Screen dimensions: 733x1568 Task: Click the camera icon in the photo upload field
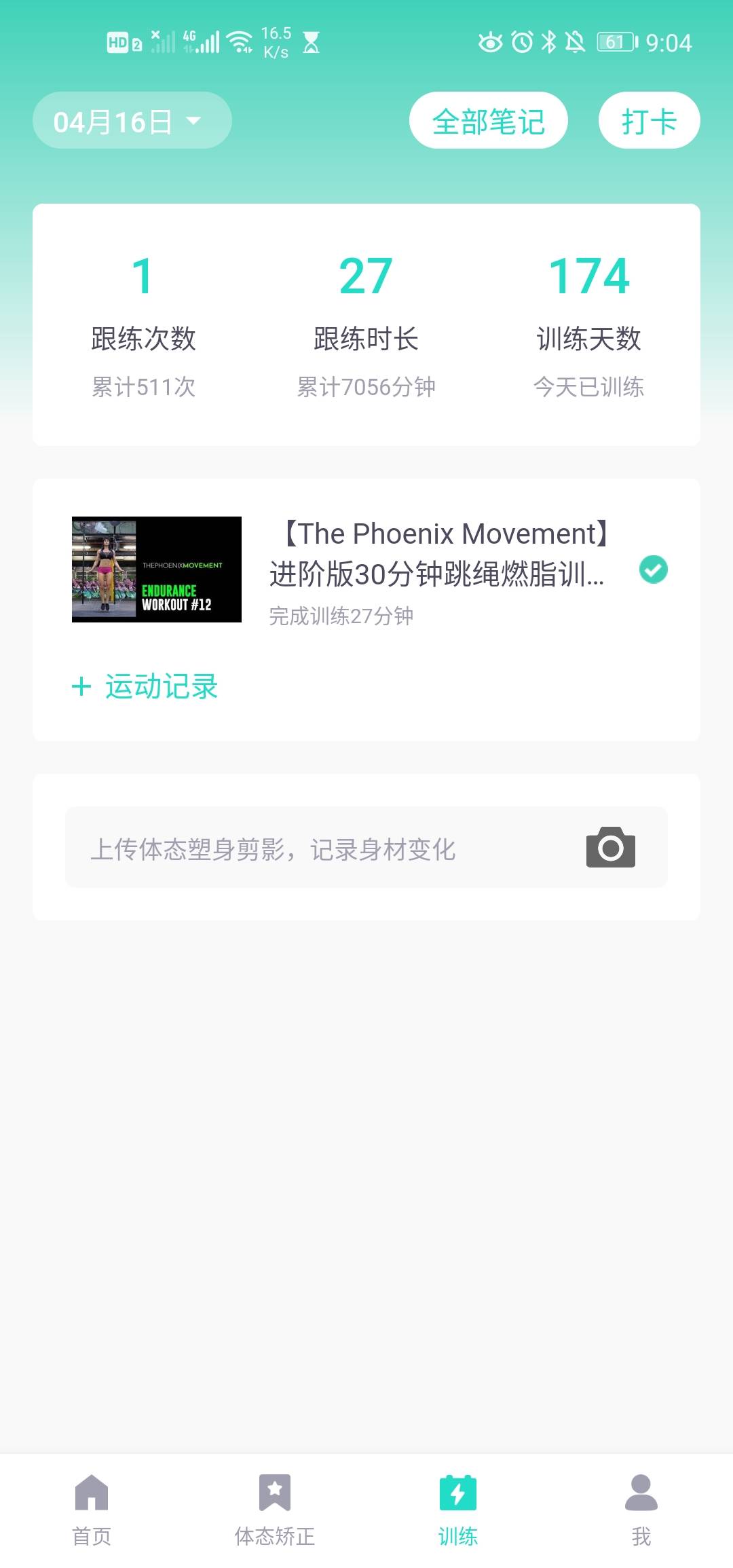[x=609, y=847]
